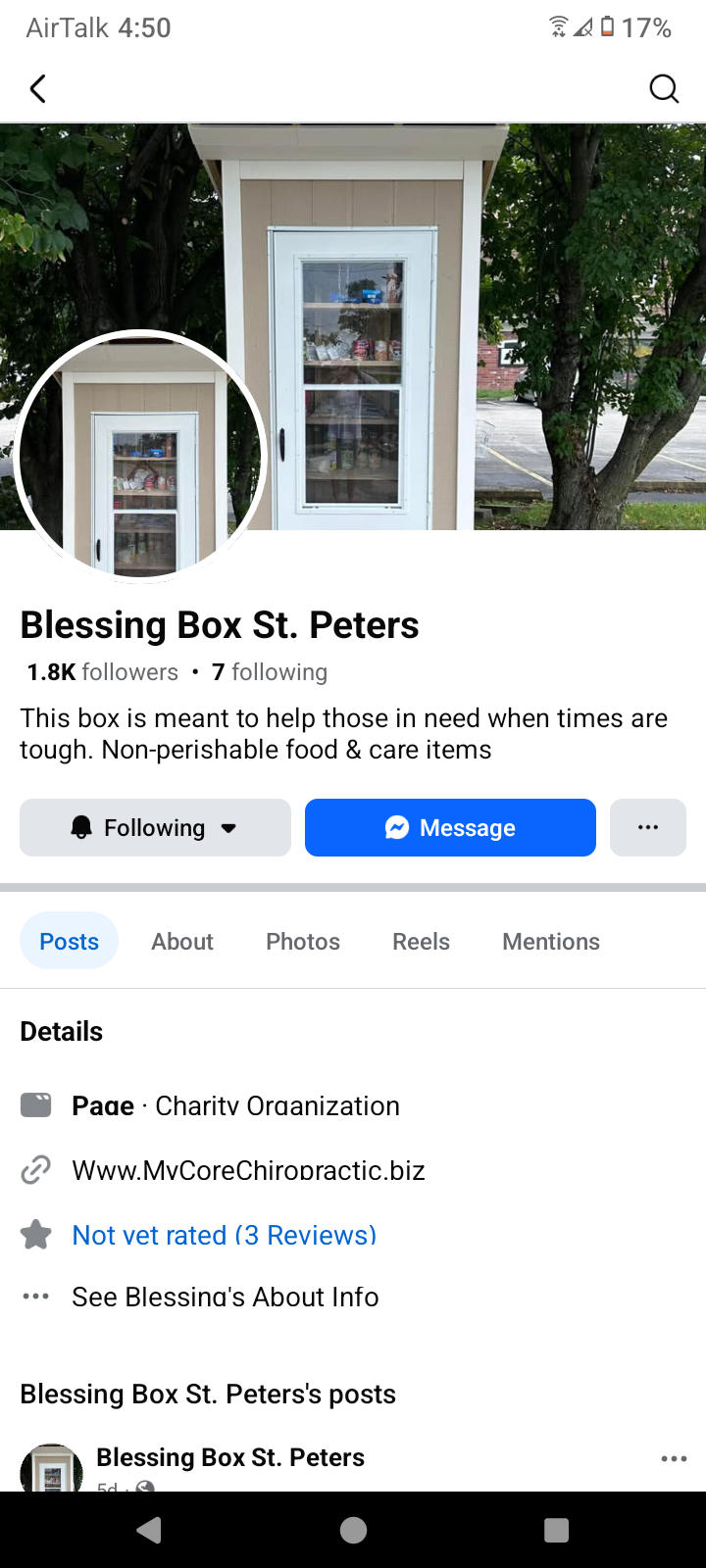Open the Www.MyCoreChiropractic.biz website link

248,1170
